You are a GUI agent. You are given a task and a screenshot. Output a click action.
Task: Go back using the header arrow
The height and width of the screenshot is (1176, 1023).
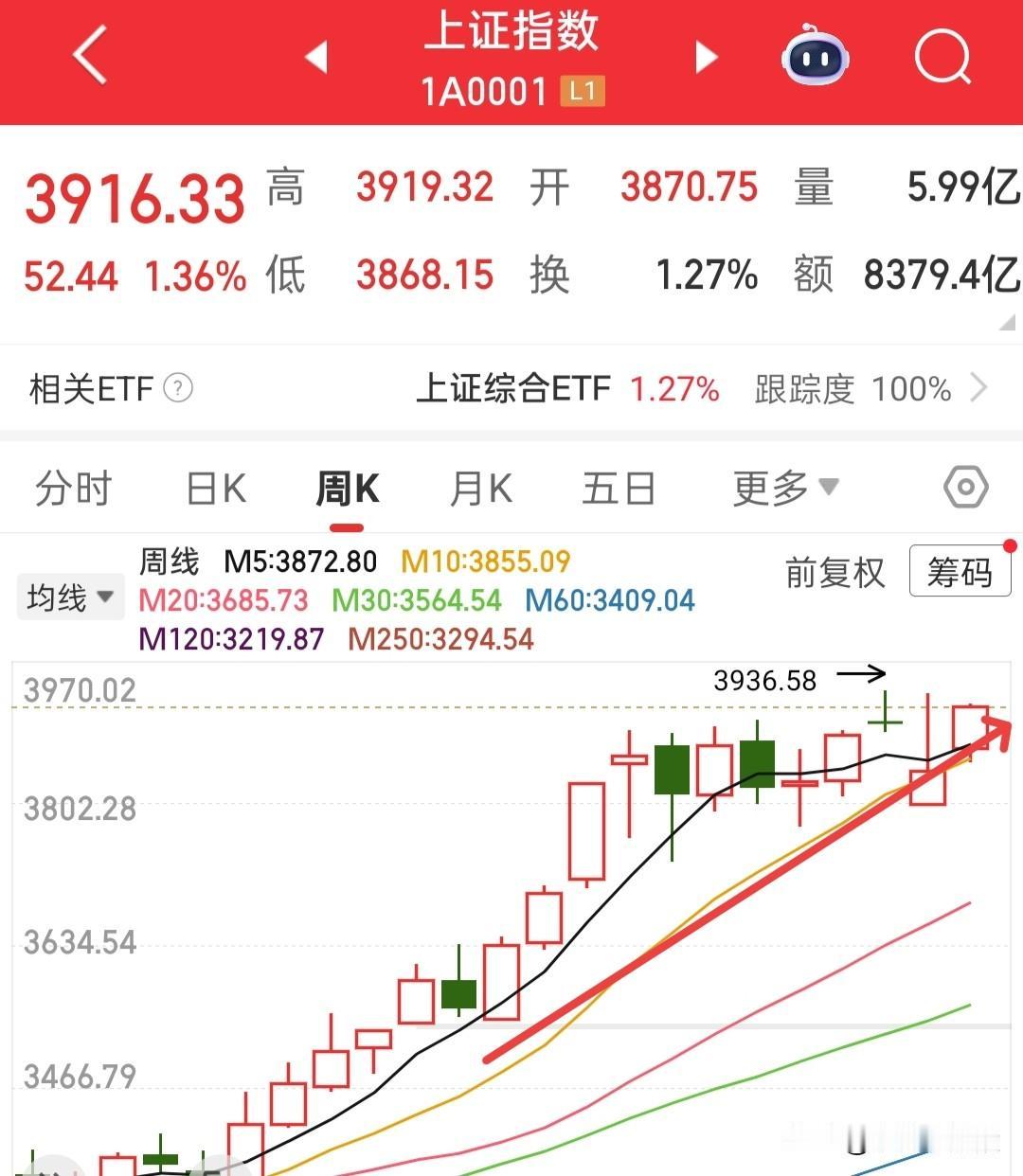click(91, 57)
